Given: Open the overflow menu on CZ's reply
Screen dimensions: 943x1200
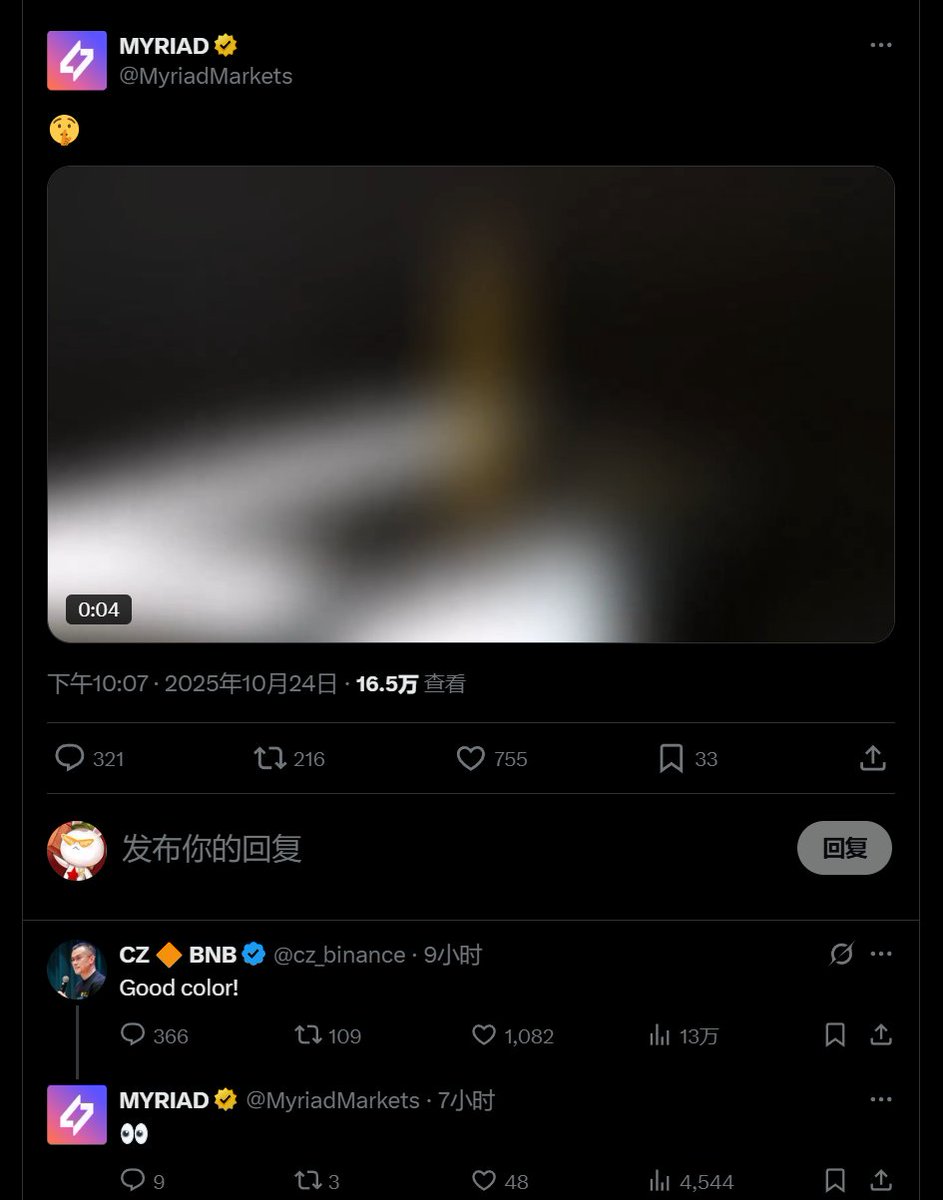Looking at the screenshot, I should pyautogui.click(x=881, y=955).
